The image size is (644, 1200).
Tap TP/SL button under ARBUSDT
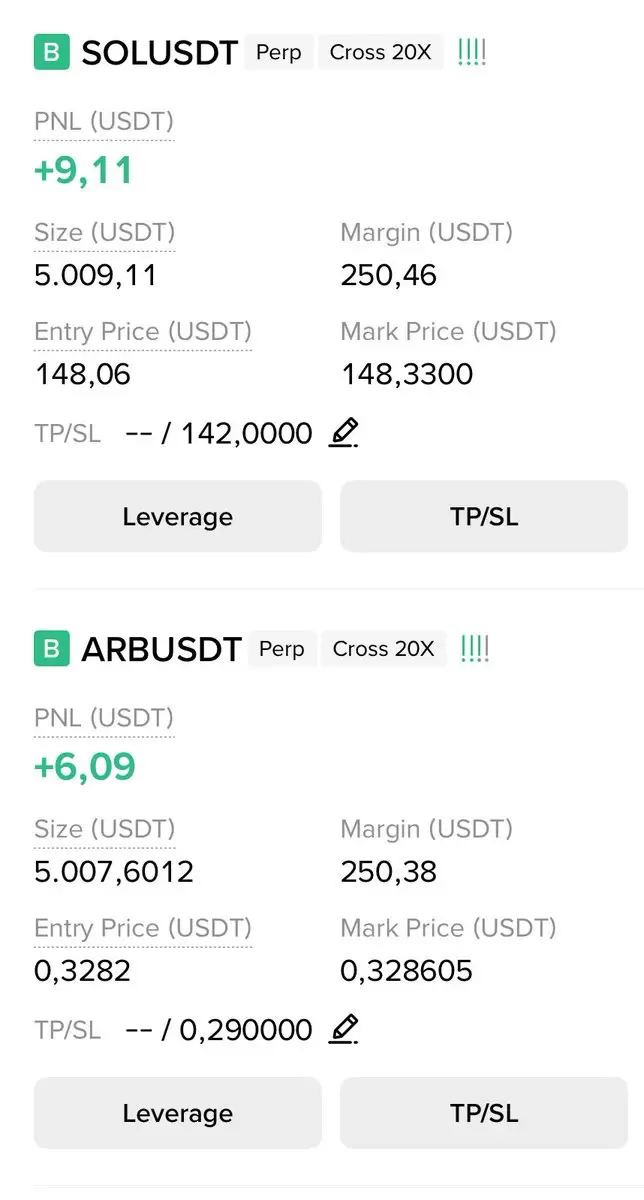coord(484,1113)
